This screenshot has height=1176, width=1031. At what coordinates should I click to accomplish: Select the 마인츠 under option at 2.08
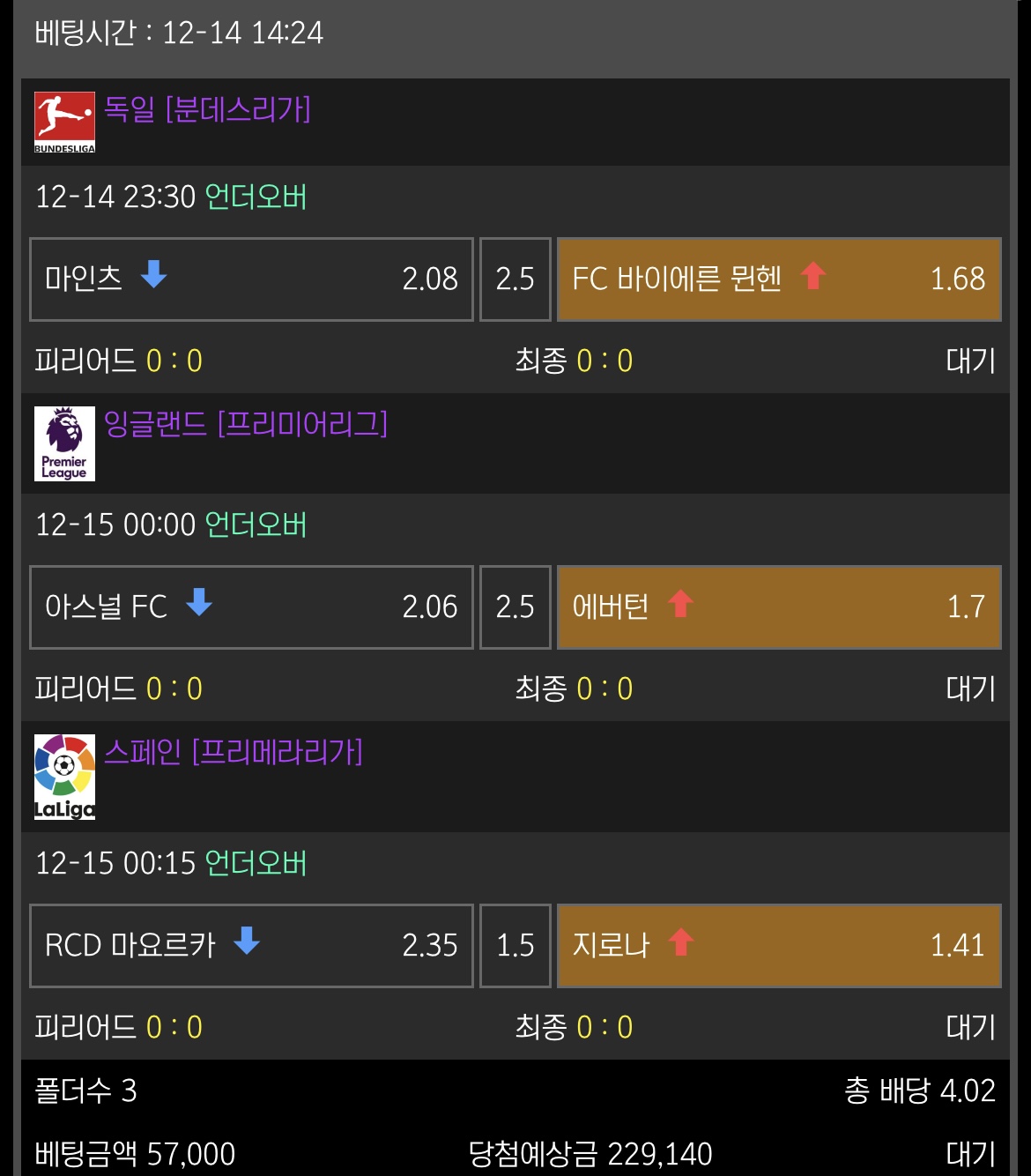coord(251,279)
